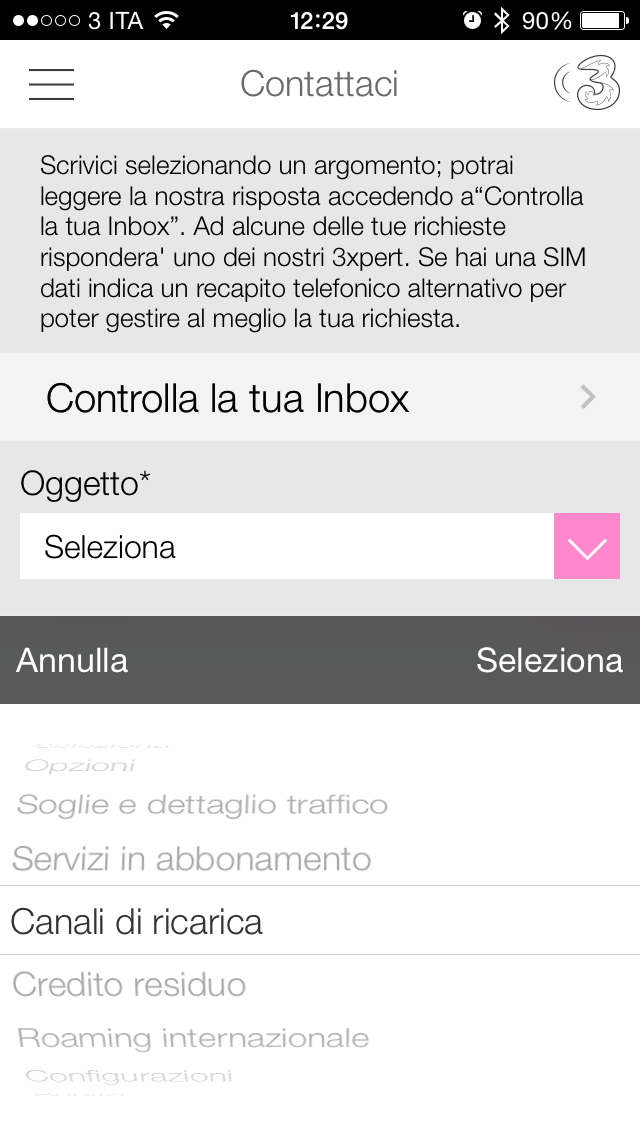Confirm the choice with Seleziona in the picker bar

549,660
